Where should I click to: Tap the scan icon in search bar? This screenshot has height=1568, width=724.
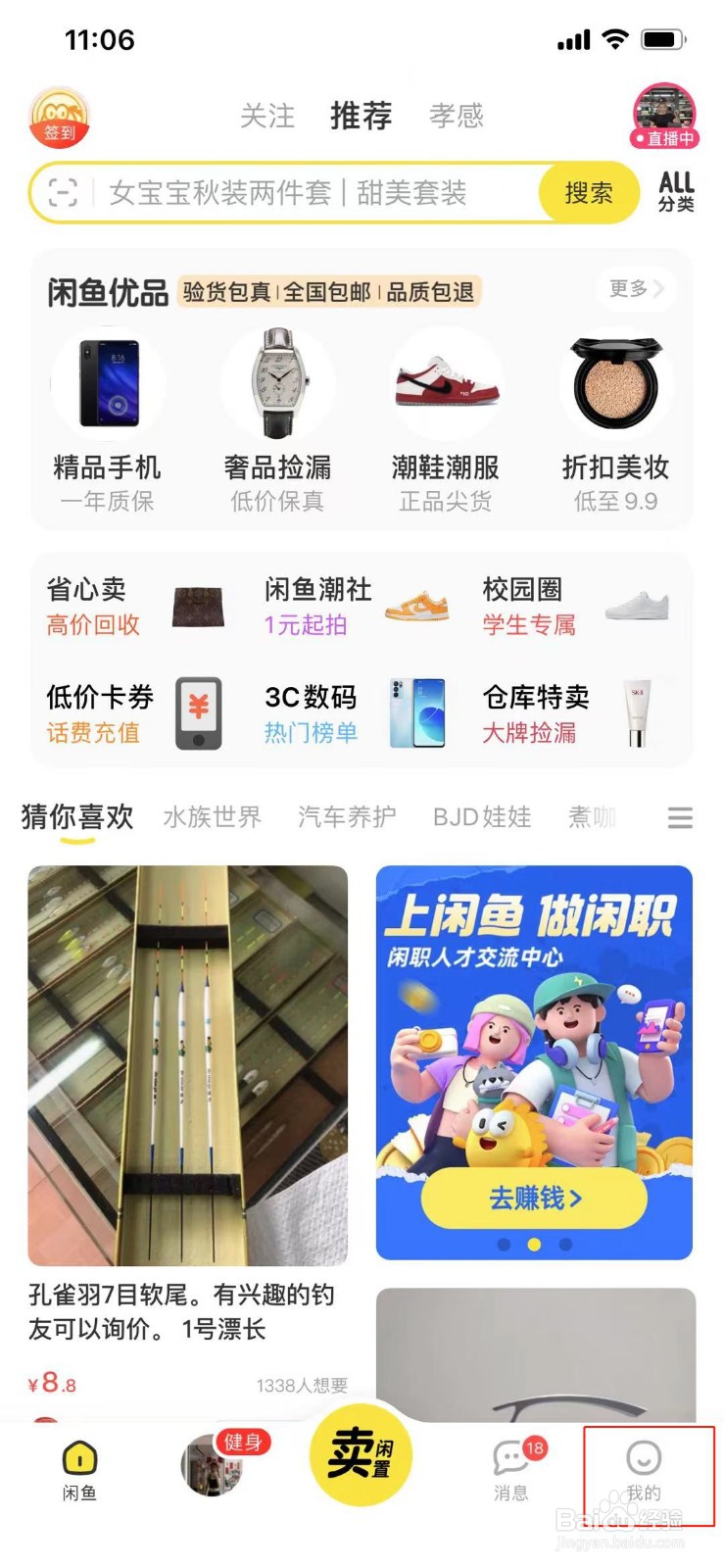pyautogui.click(x=63, y=193)
